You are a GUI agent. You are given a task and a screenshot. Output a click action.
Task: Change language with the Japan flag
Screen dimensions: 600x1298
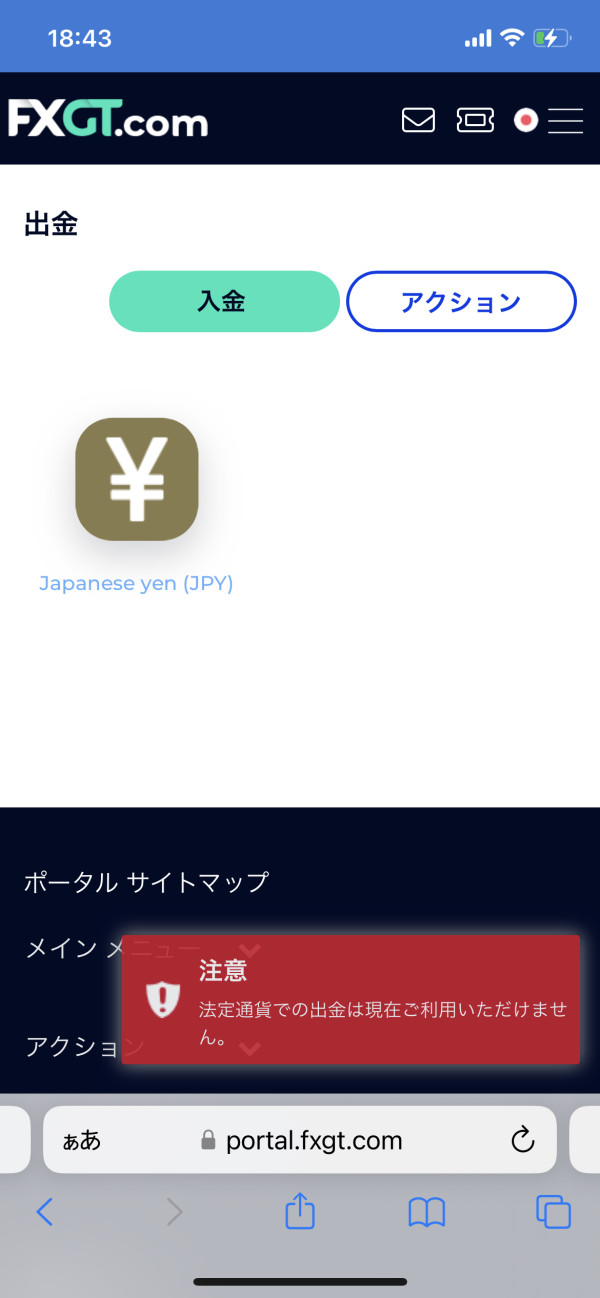[526, 120]
